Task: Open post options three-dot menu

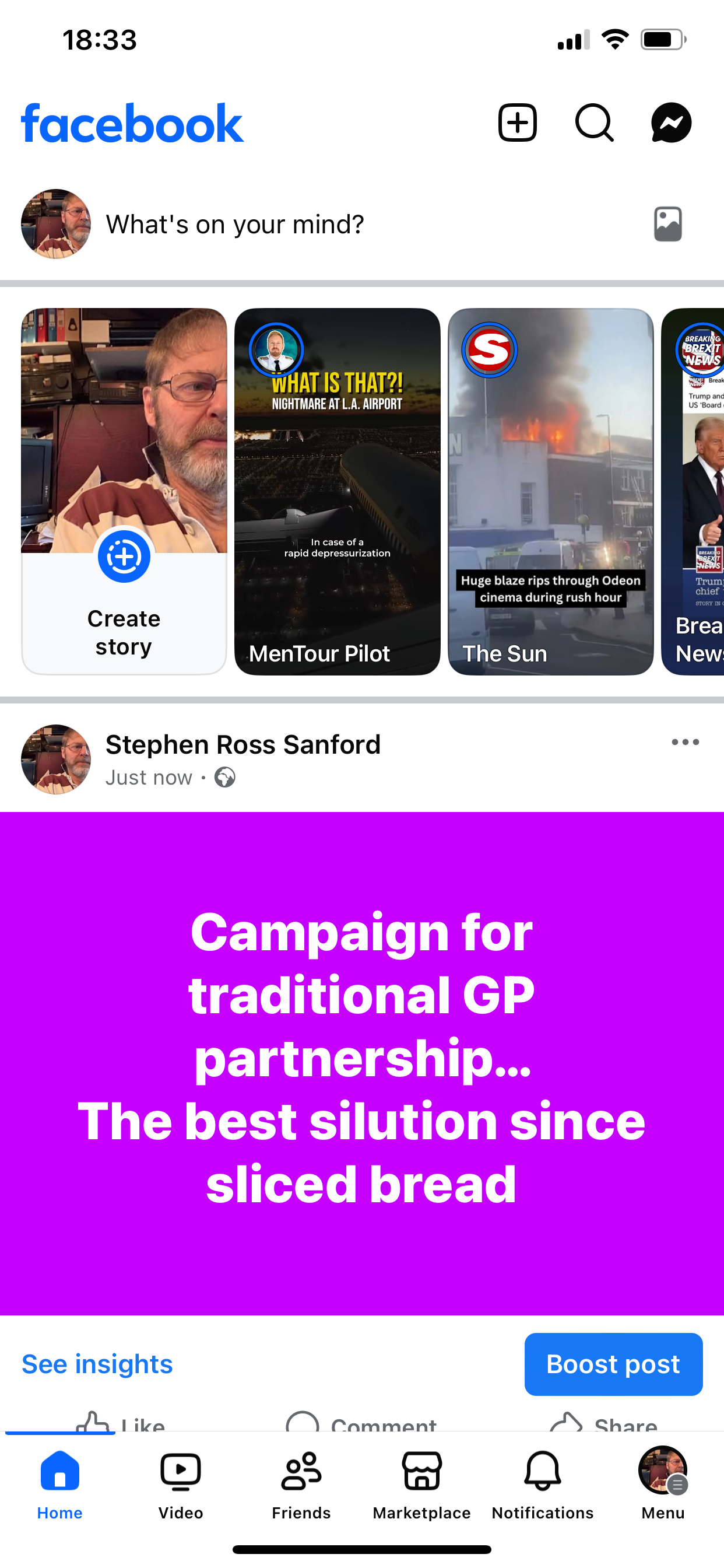Action: [685, 742]
